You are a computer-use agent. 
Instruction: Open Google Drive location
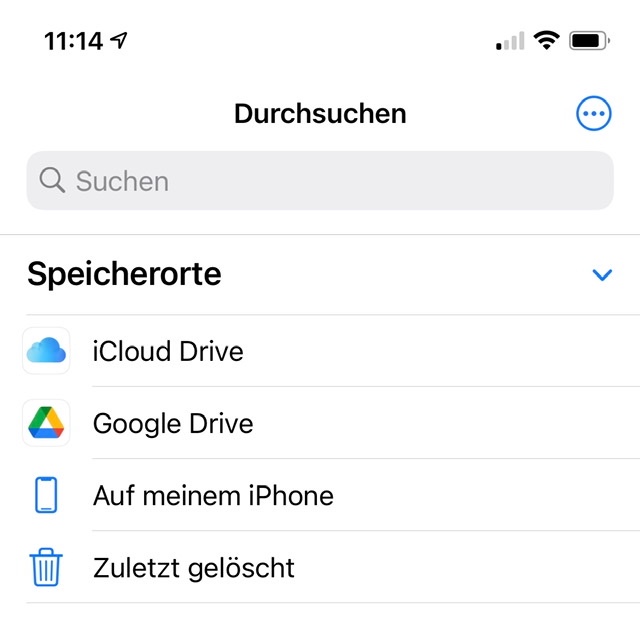pos(320,423)
